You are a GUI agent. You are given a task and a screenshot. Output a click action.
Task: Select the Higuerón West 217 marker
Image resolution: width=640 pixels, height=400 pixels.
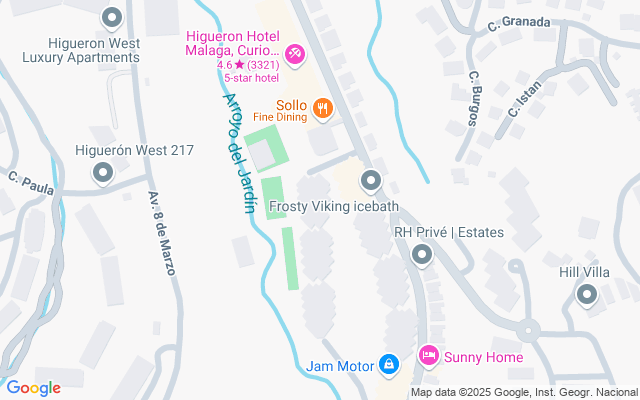pyautogui.click(x=103, y=175)
